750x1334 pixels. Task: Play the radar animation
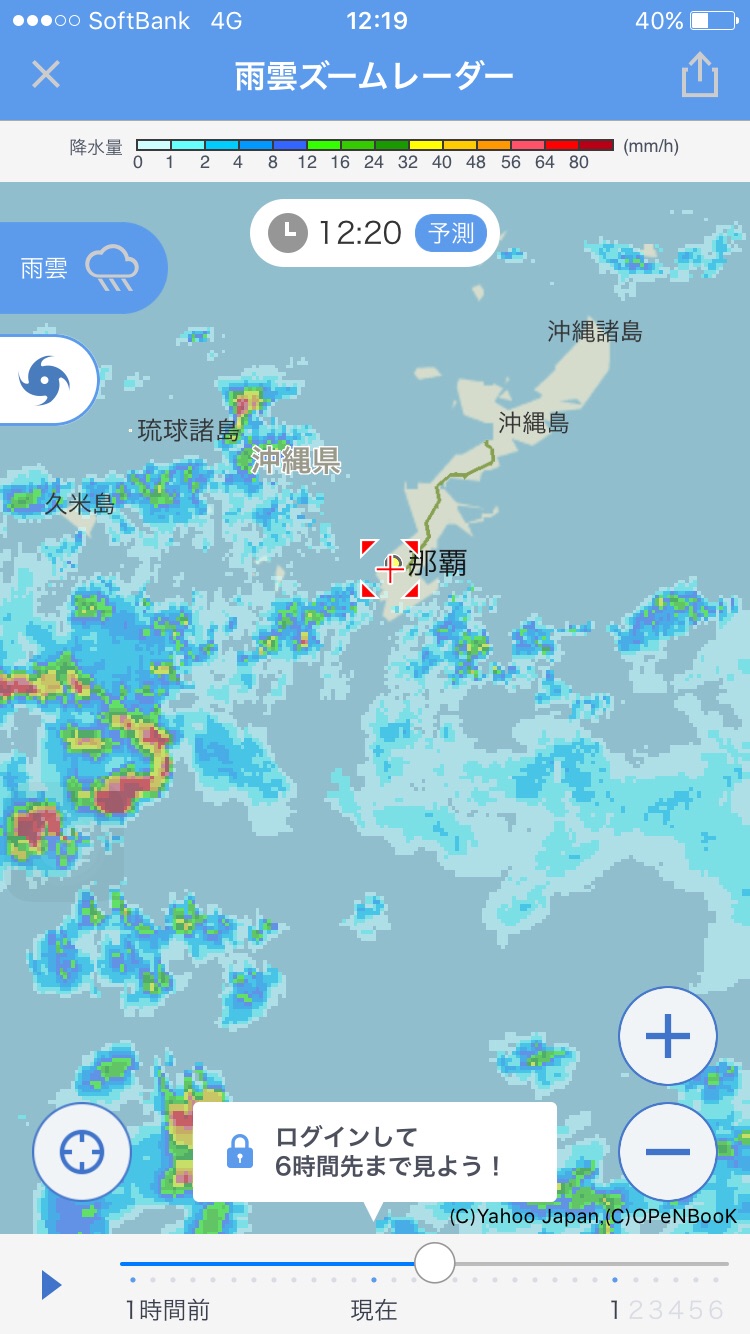pos(51,1285)
